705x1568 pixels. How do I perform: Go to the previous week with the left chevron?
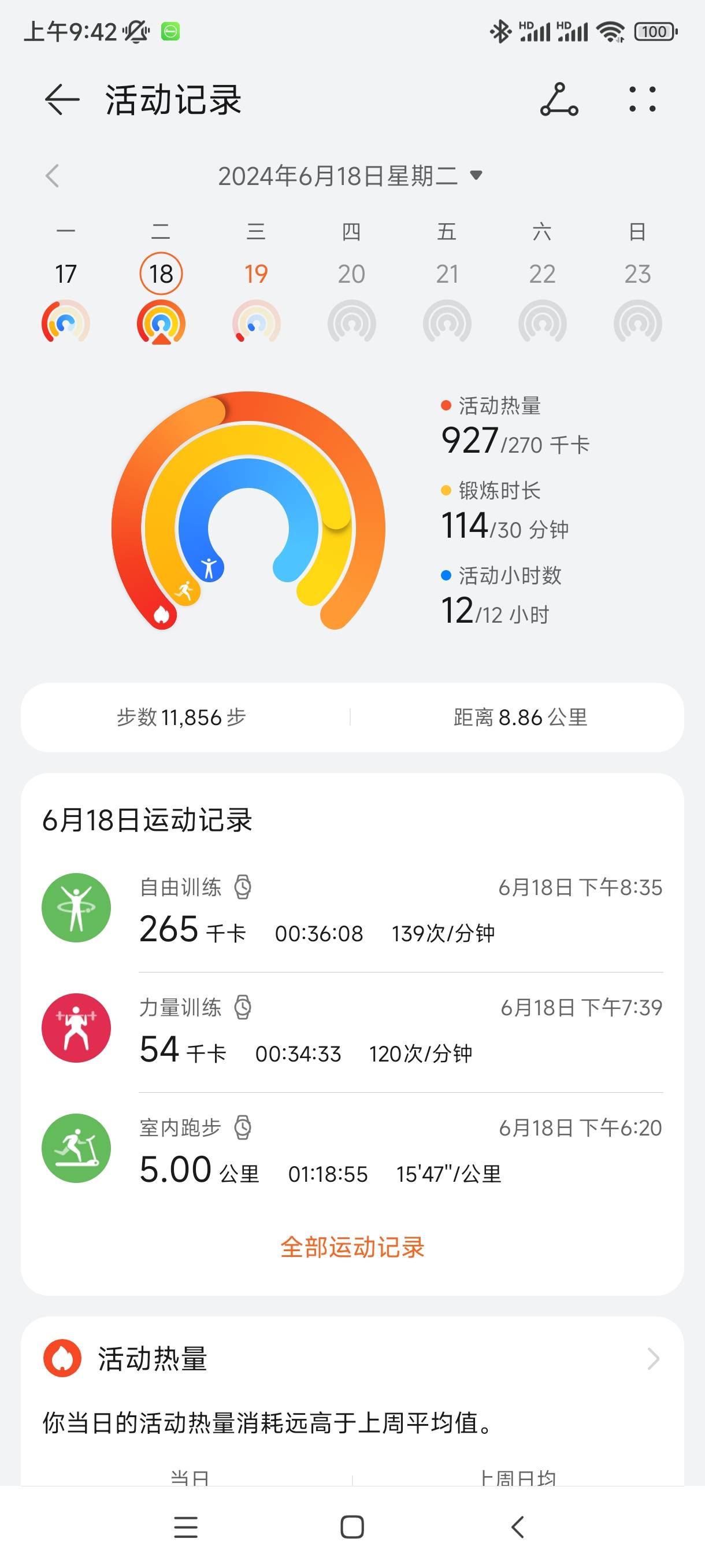[53, 176]
